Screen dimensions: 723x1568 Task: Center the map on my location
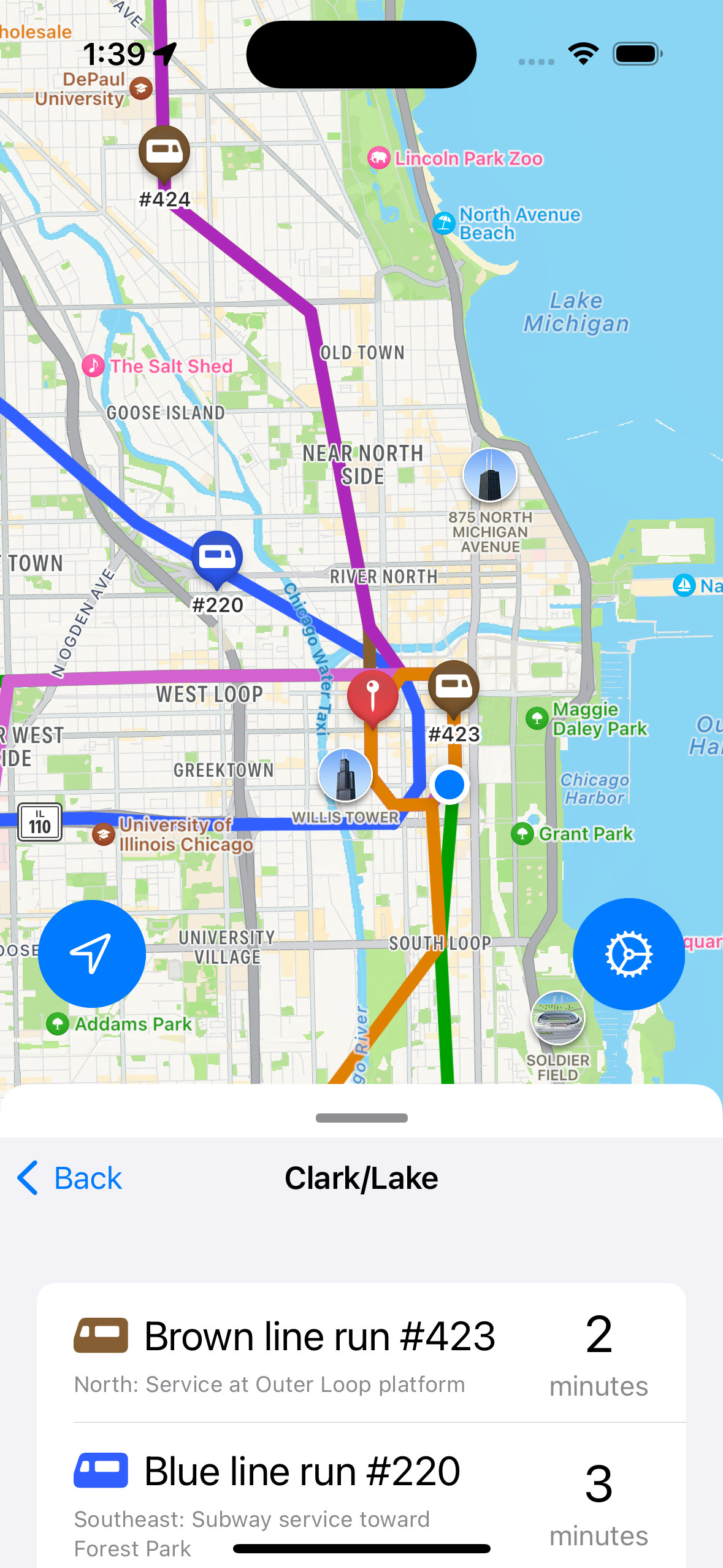pos(92,953)
